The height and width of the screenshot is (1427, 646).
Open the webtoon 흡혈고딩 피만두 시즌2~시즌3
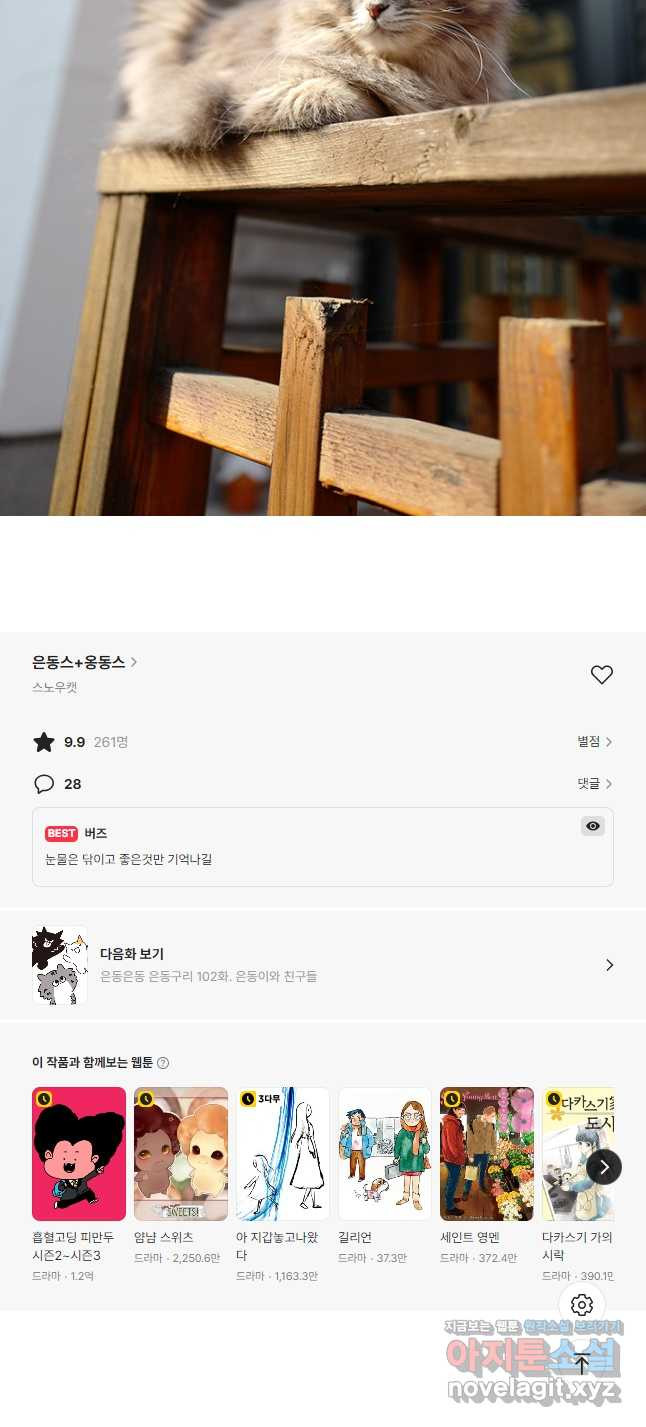(79, 1154)
